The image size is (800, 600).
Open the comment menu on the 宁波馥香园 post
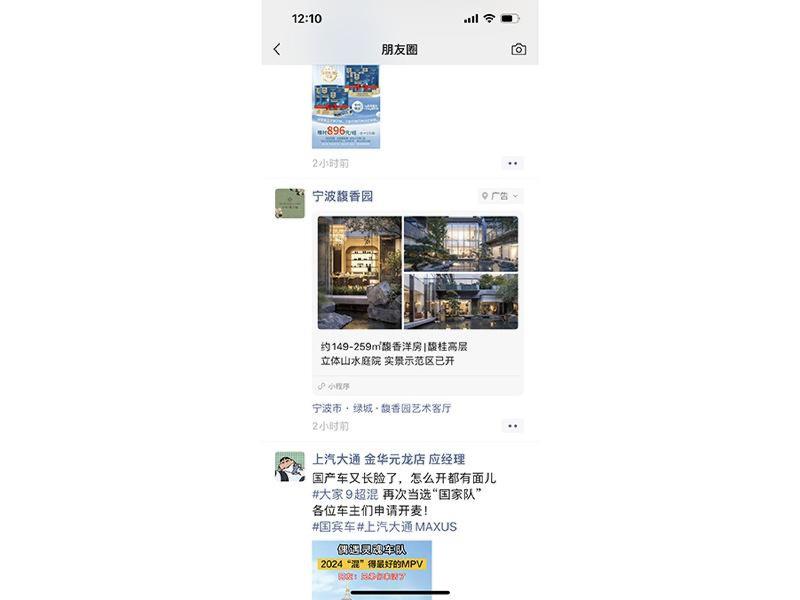pyautogui.click(x=512, y=426)
